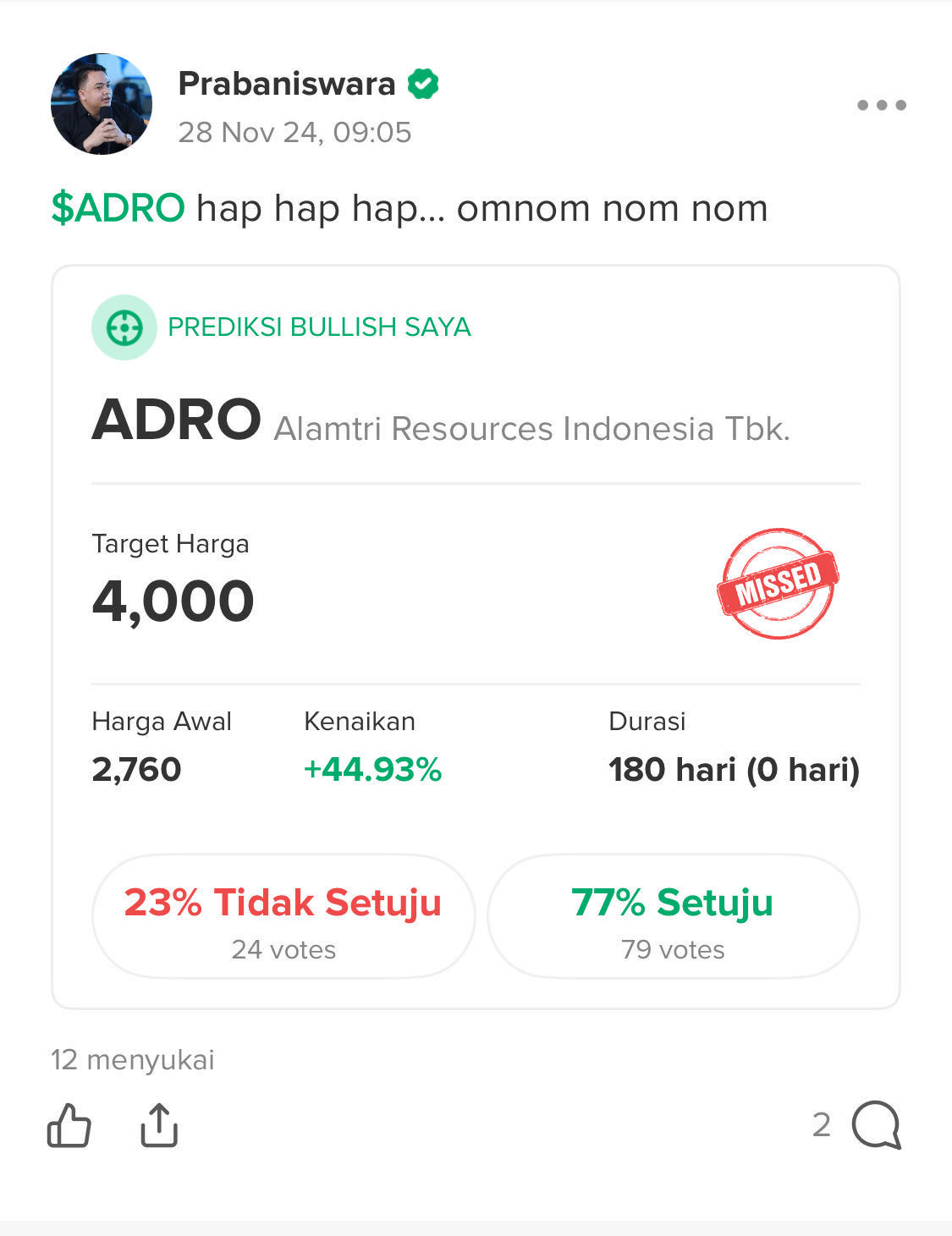The width and height of the screenshot is (952, 1236).
Task: Click the 180 hari duration text
Action: (733, 770)
